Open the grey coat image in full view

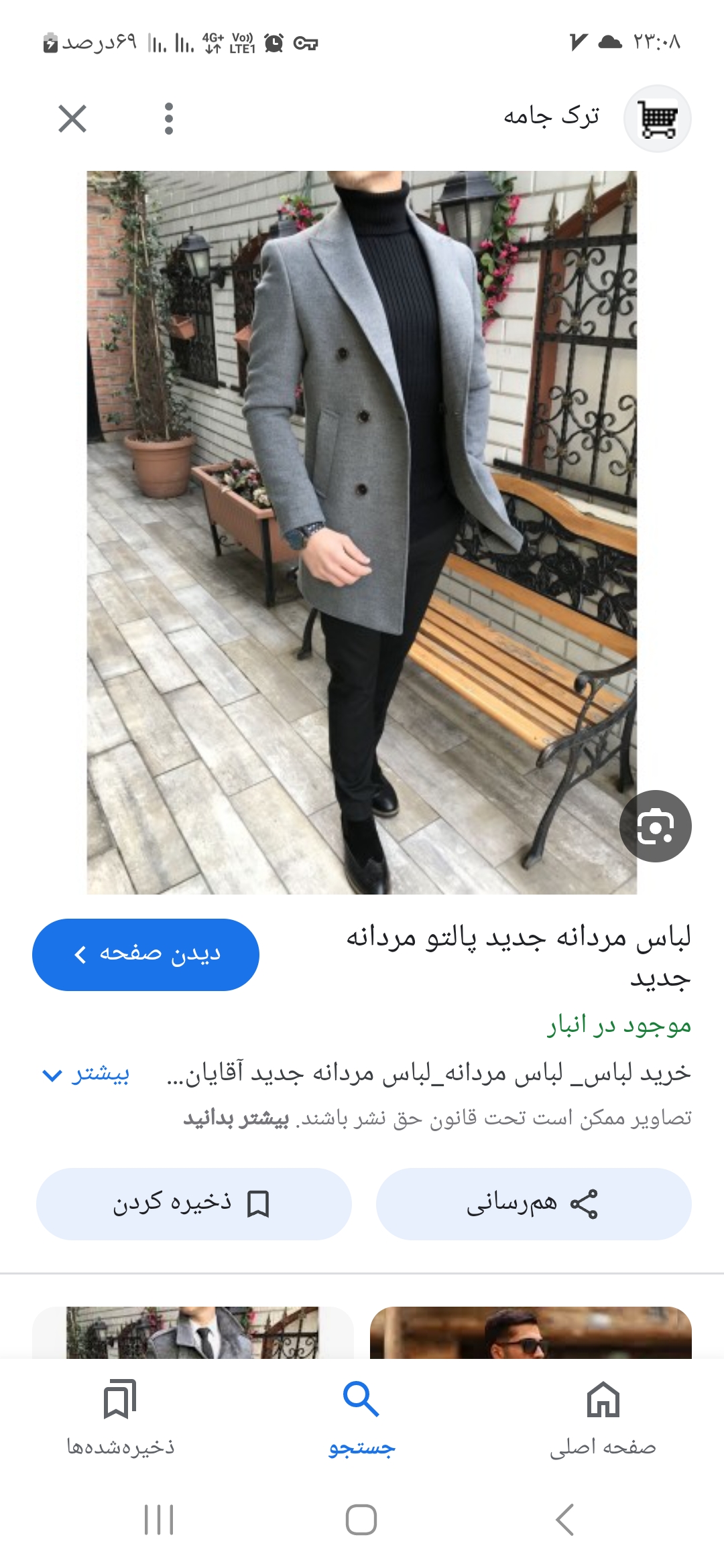pos(362,532)
